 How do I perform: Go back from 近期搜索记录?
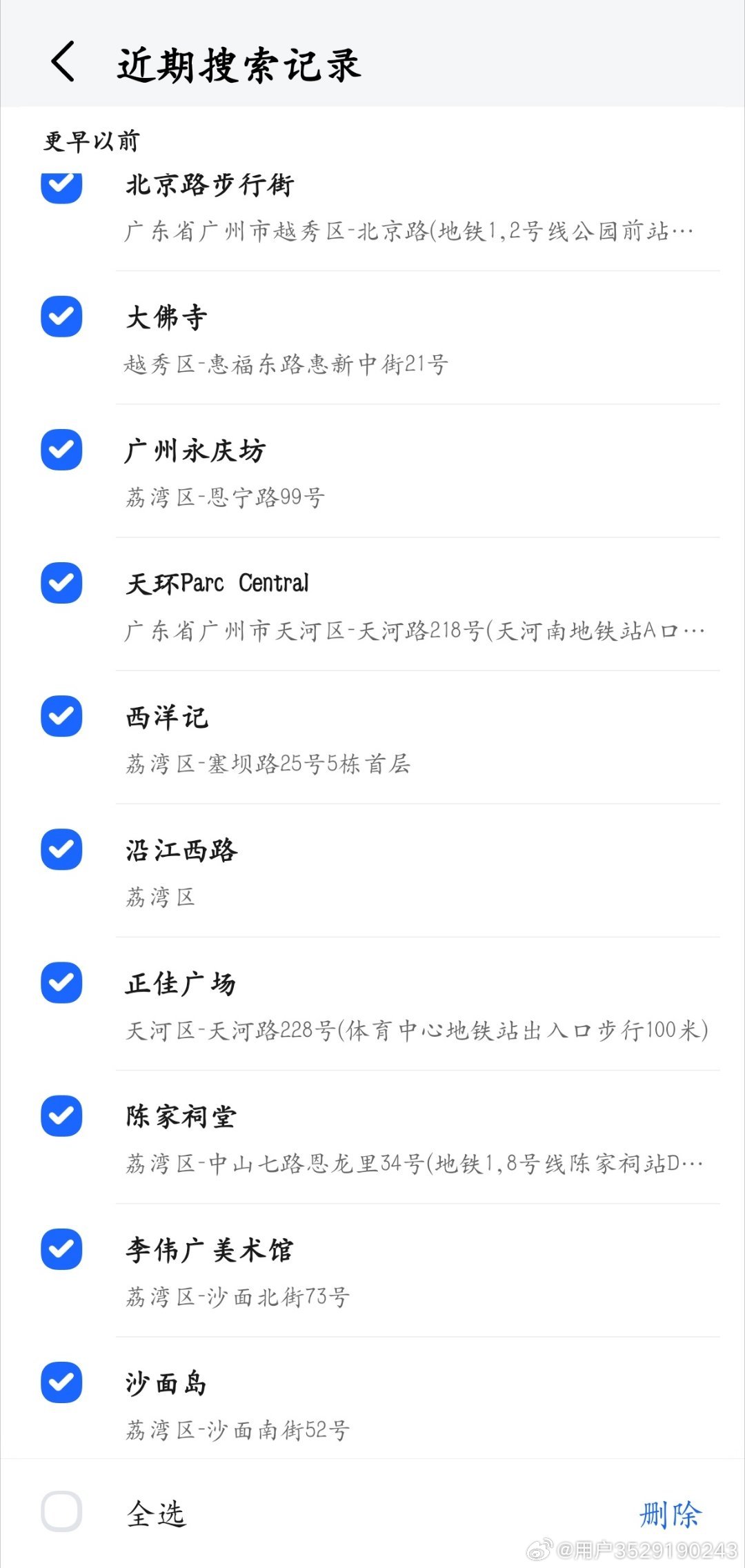point(63,62)
